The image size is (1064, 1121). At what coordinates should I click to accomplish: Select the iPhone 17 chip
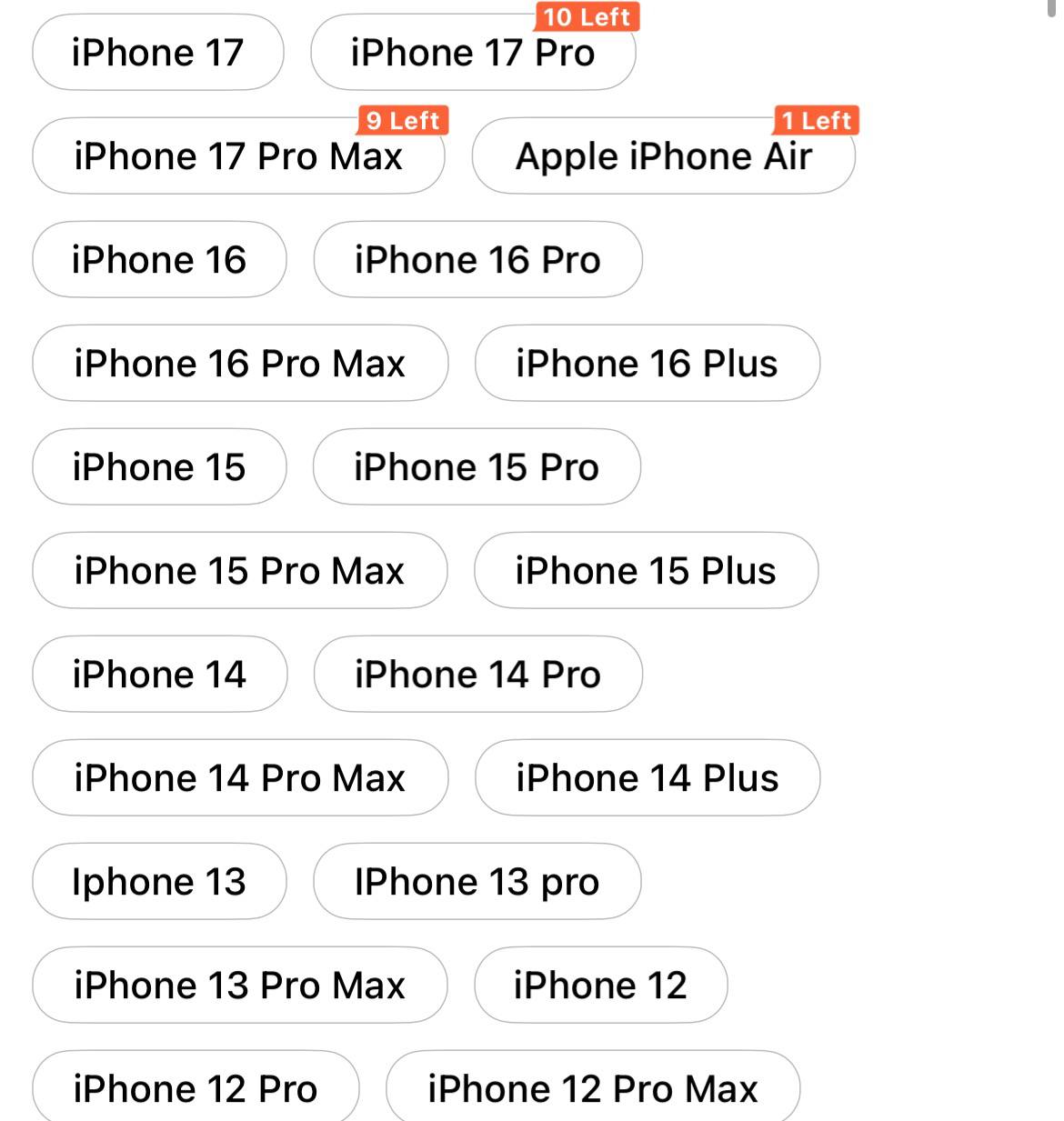[157, 53]
